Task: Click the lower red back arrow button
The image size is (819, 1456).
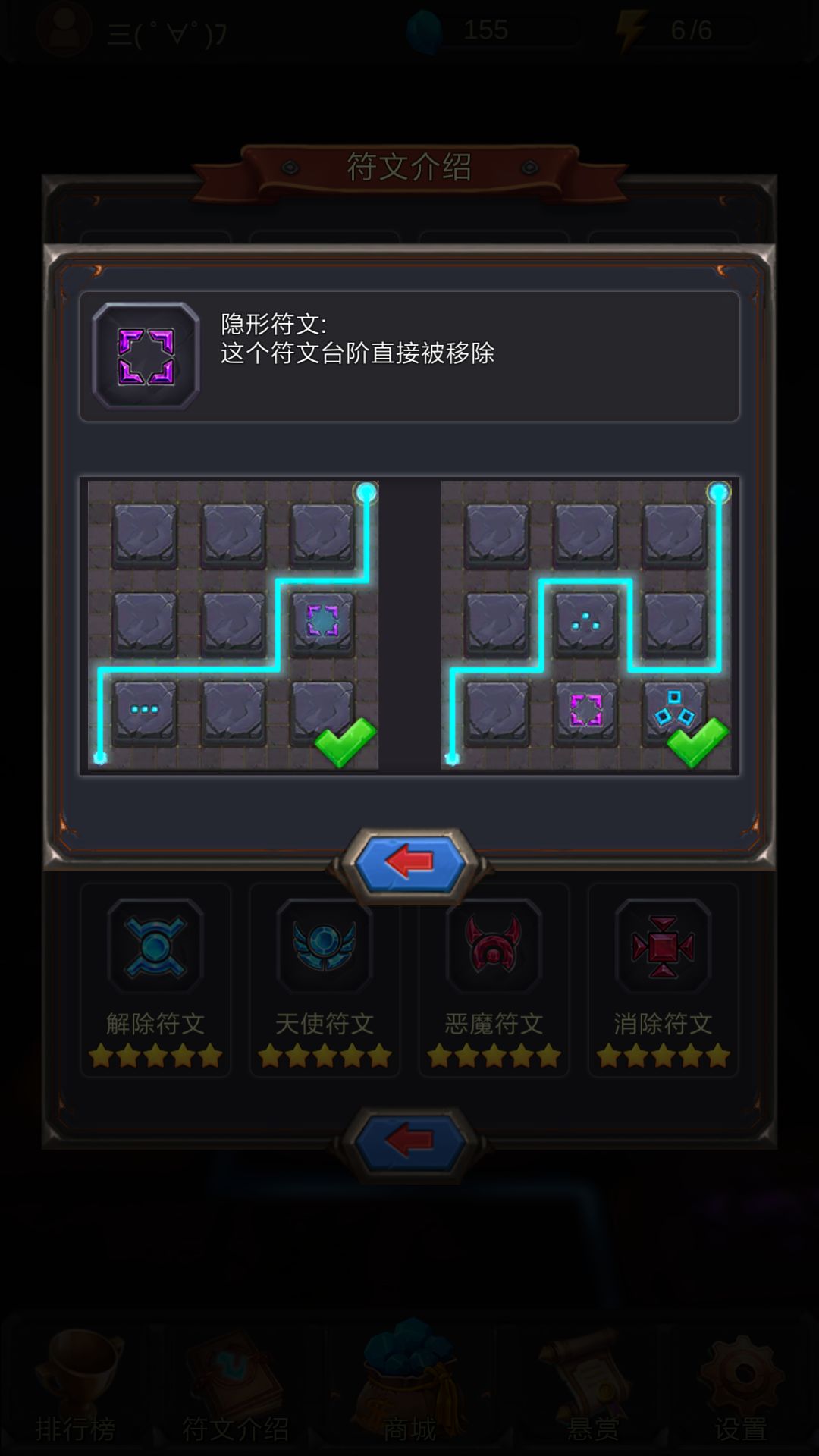Action: point(407,1140)
